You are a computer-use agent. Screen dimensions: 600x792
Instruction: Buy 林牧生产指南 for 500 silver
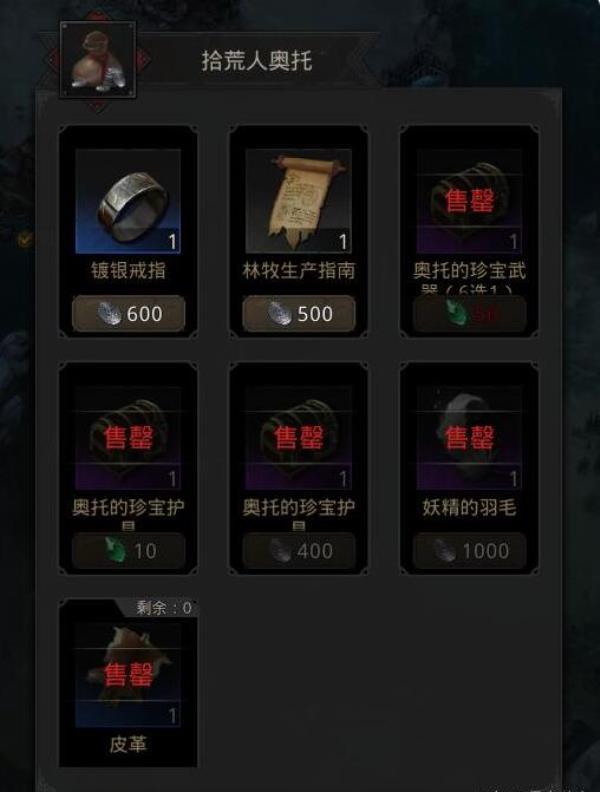[x=300, y=314]
